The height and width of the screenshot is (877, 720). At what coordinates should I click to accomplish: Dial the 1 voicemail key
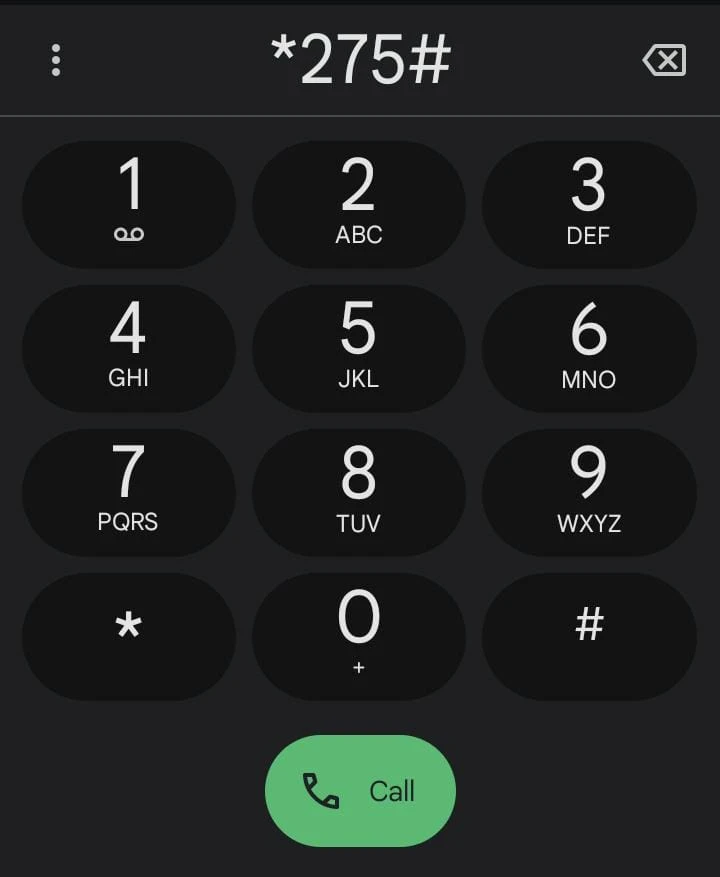[x=129, y=204]
